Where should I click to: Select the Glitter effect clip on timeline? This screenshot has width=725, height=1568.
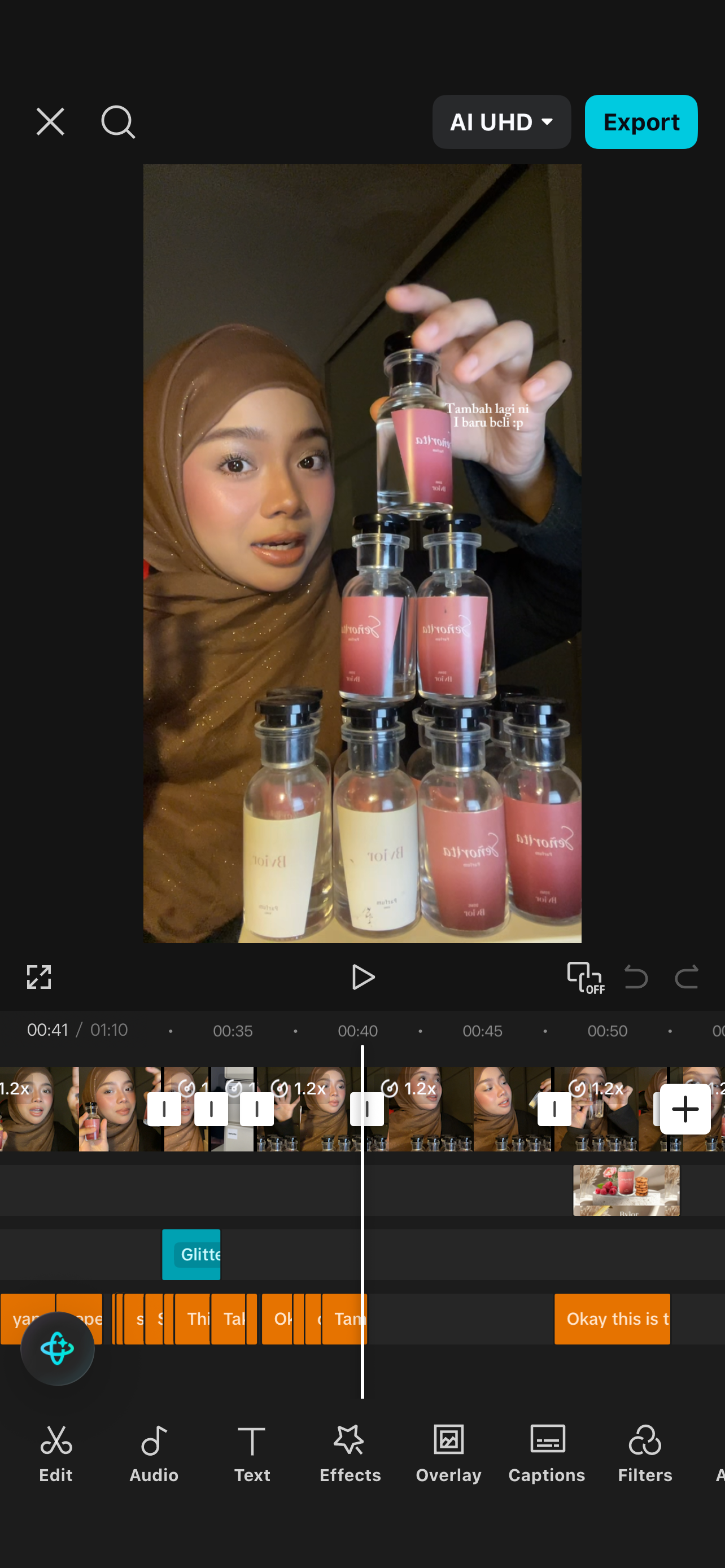191,1255
